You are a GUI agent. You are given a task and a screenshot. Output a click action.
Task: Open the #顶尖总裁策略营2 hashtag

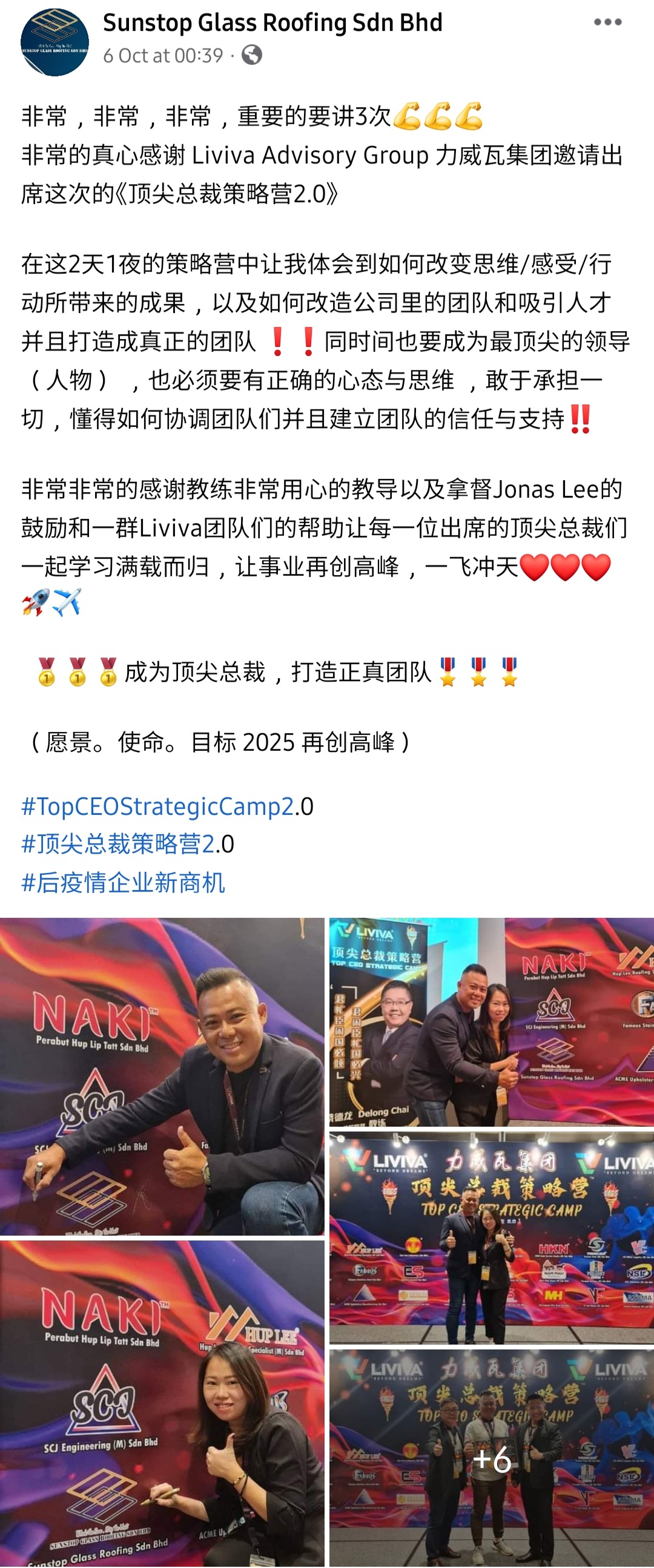pyautogui.click(x=118, y=845)
